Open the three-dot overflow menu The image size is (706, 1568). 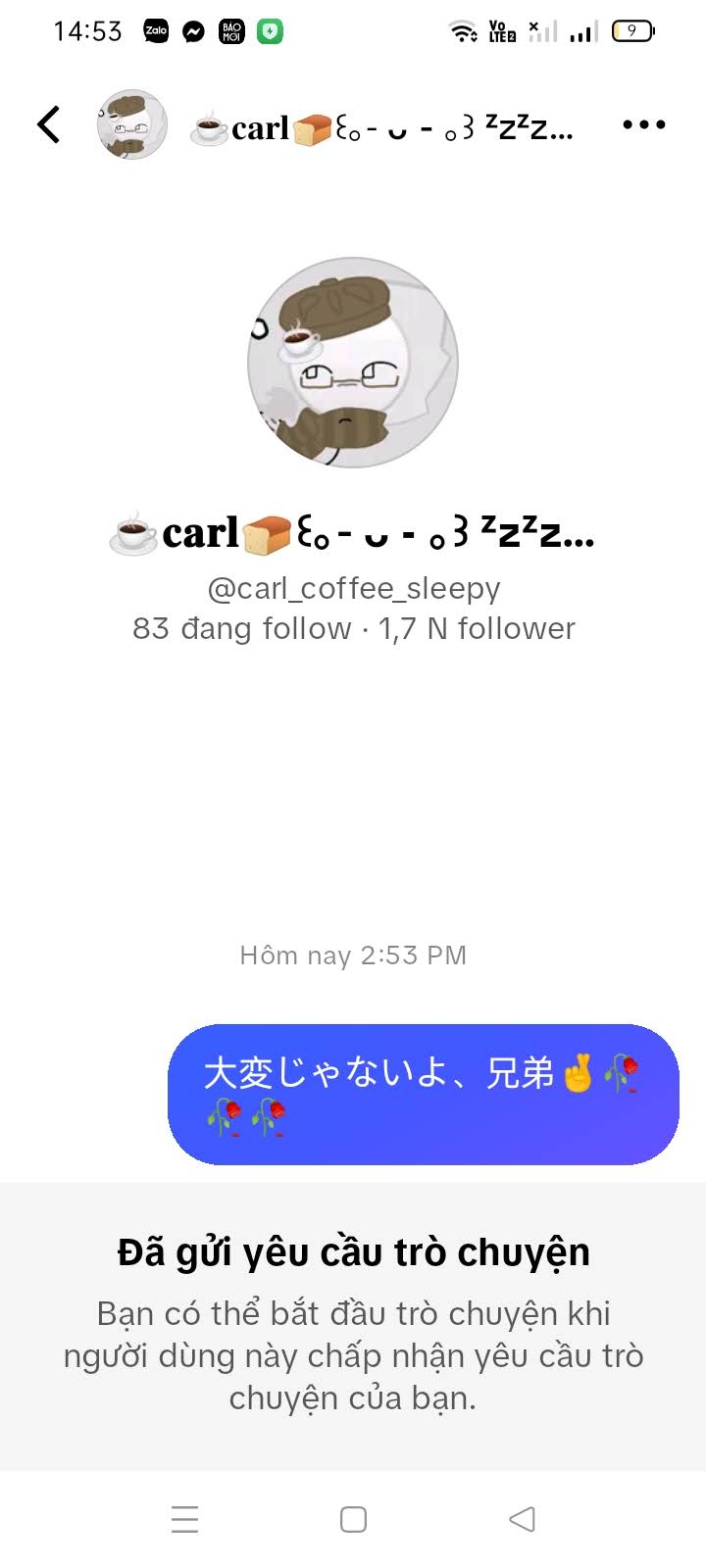pos(644,124)
